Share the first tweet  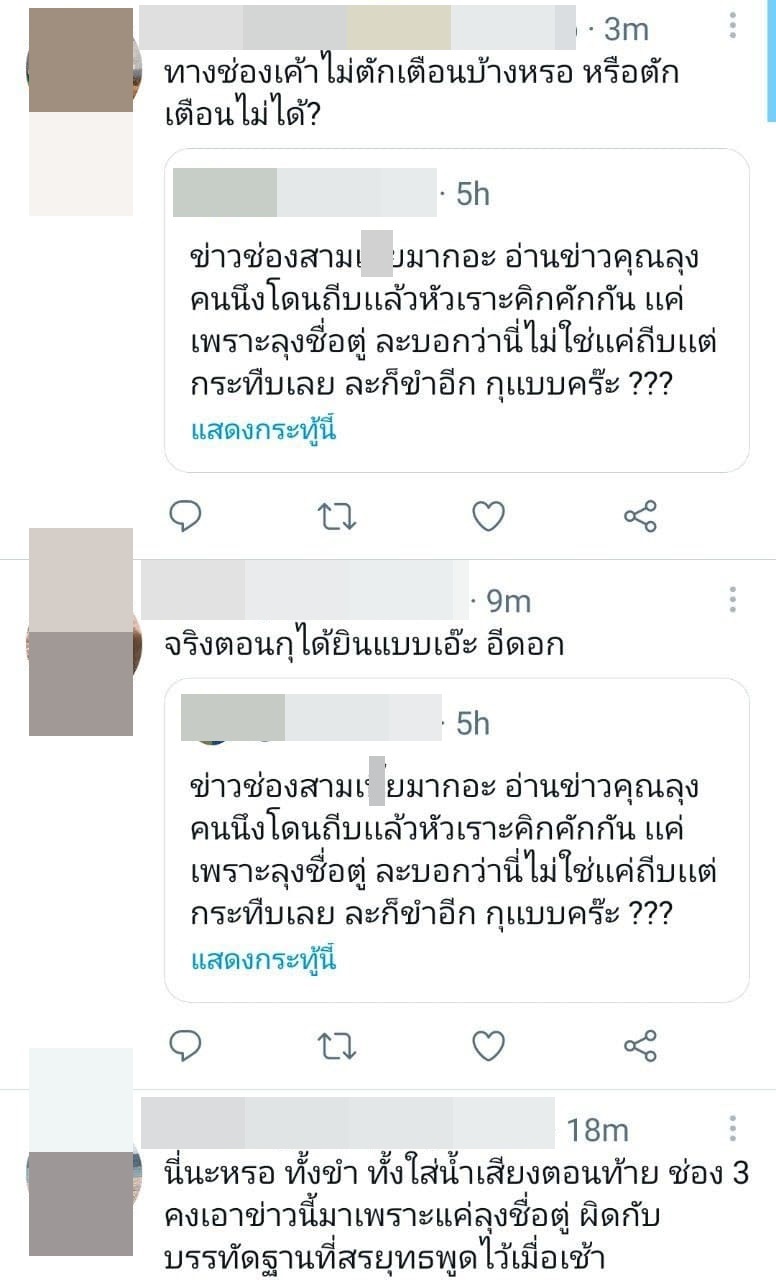pyautogui.click(x=640, y=516)
